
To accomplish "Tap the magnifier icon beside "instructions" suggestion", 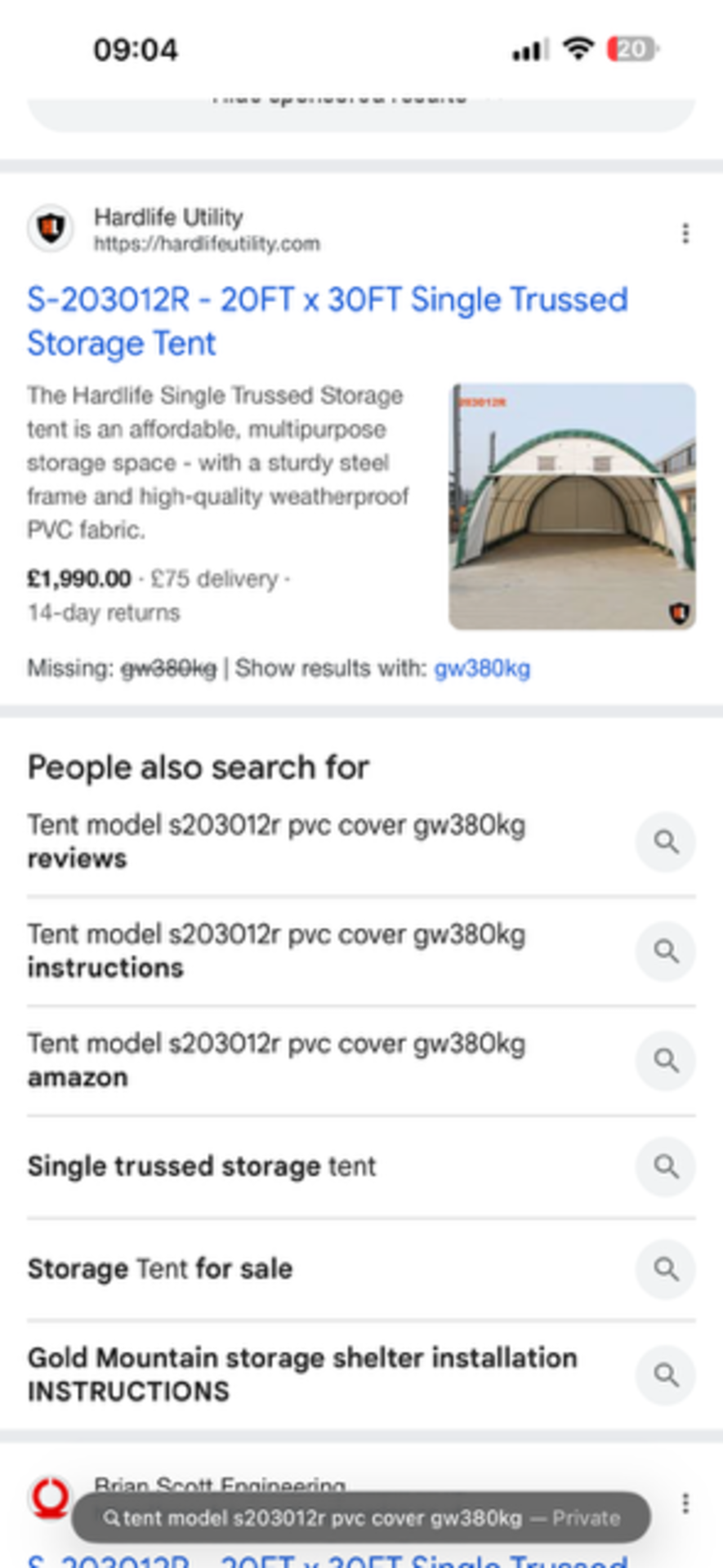I will (667, 951).
